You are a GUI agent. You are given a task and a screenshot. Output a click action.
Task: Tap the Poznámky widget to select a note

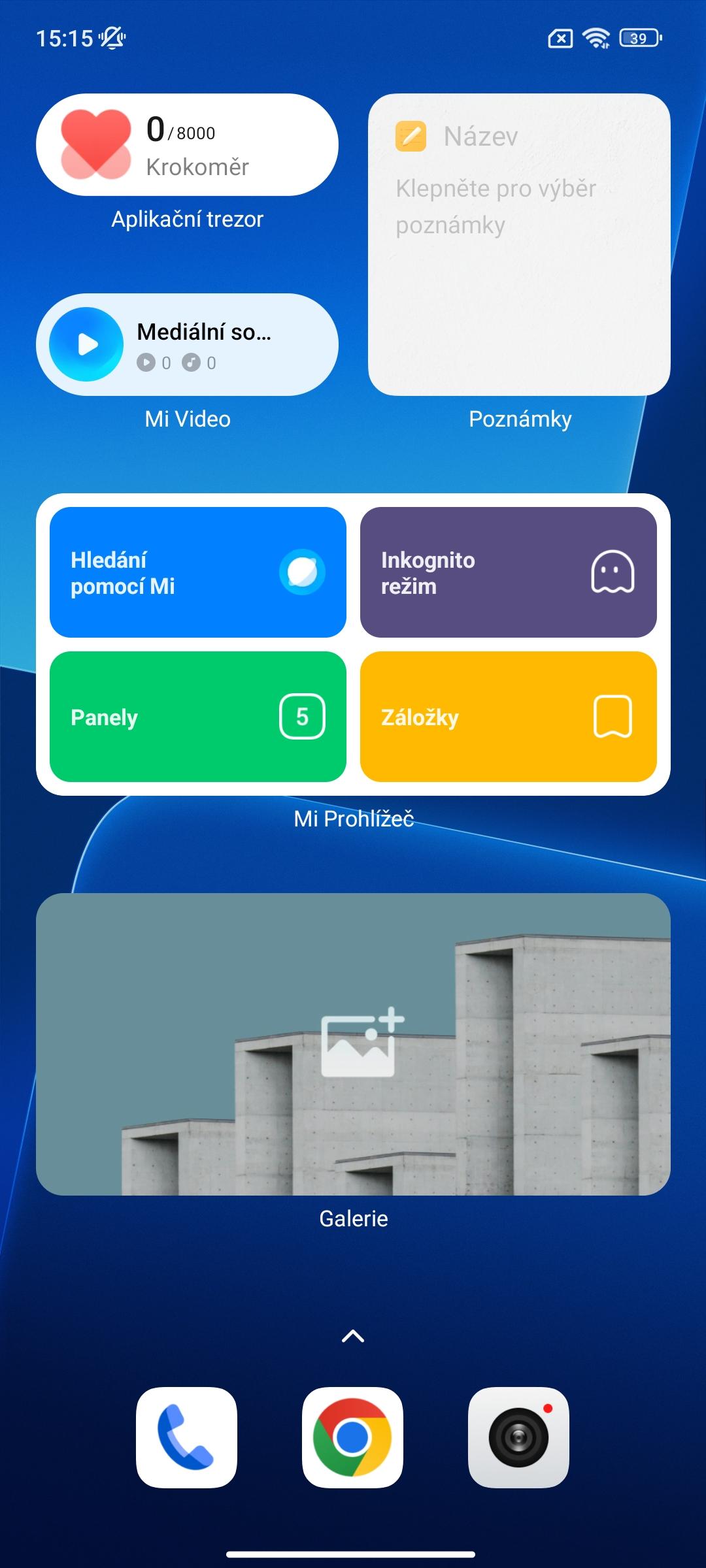point(519,244)
